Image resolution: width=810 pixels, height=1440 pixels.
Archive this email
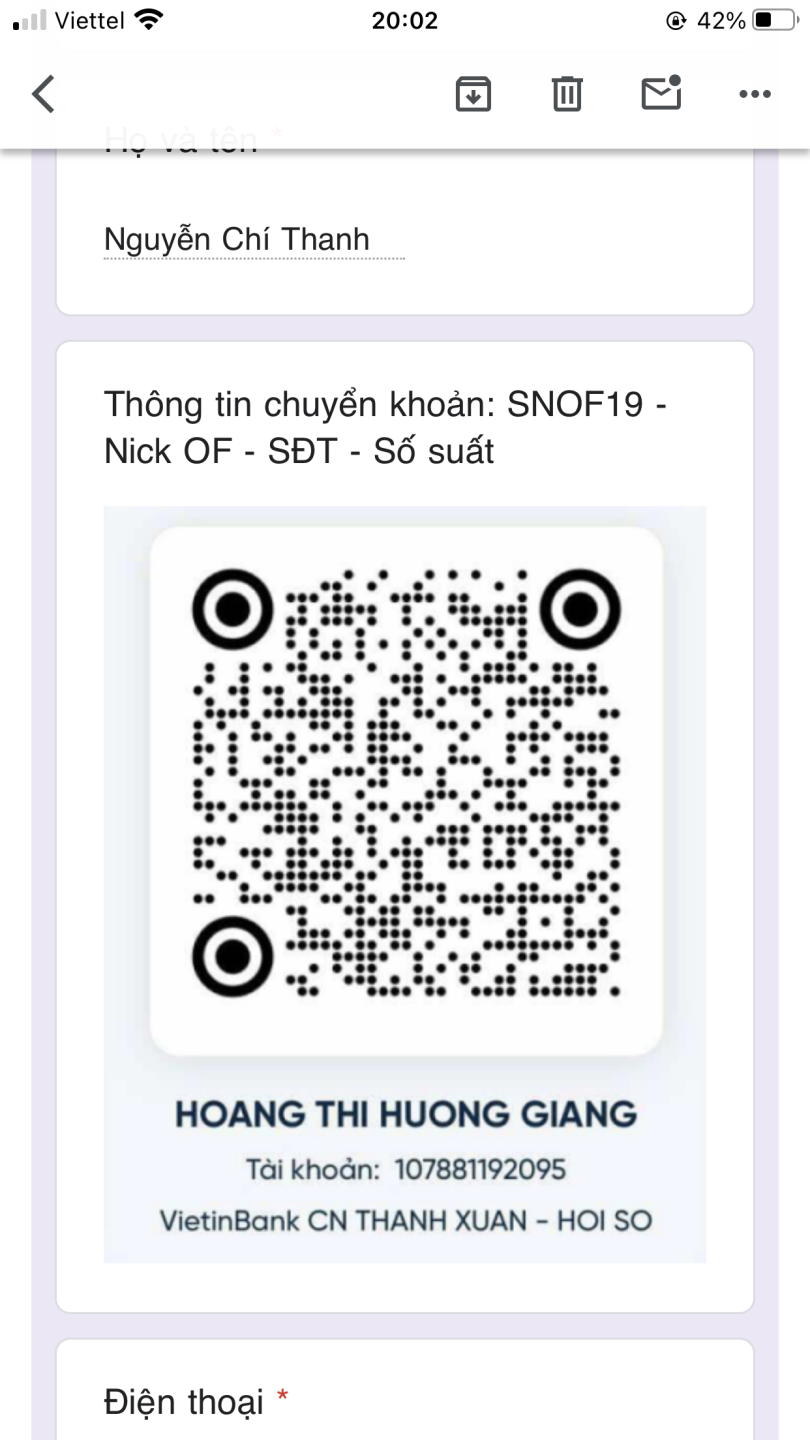[x=473, y=94]
